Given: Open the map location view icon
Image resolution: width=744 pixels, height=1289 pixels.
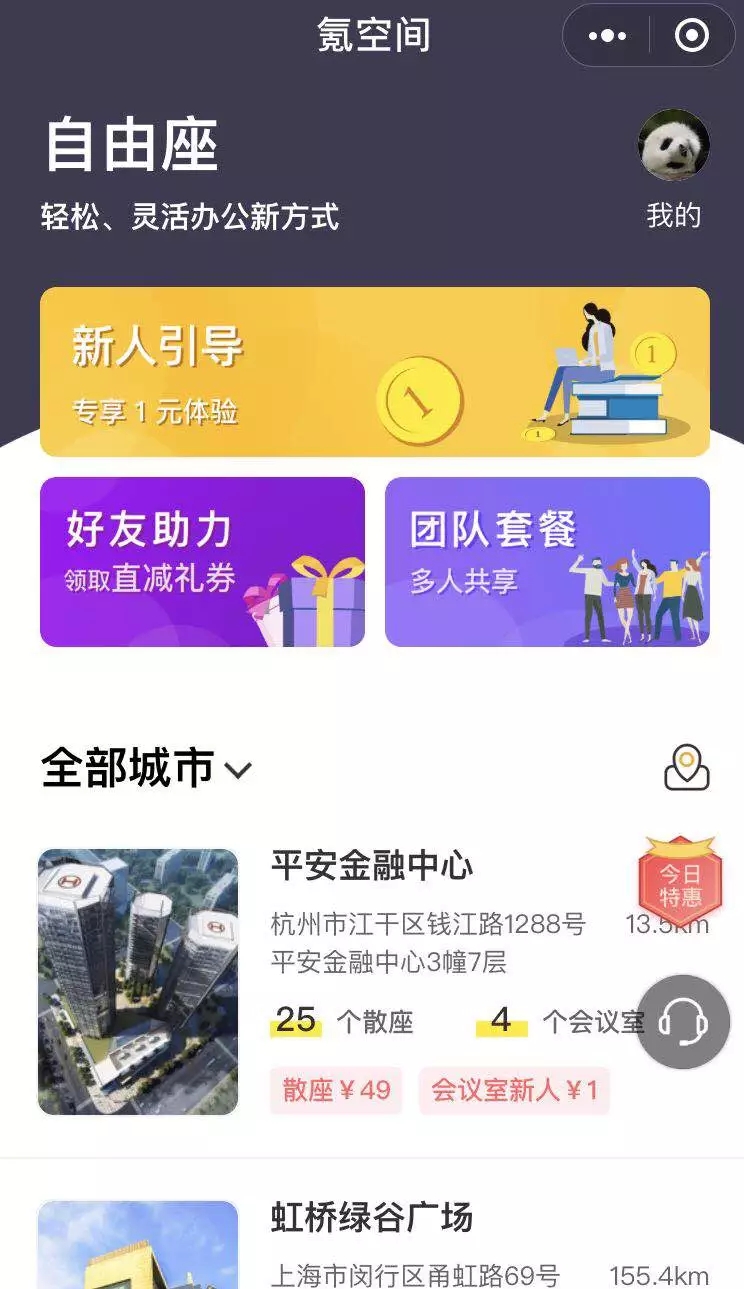Looking at the screenshot, I should (x=687, y=769).
